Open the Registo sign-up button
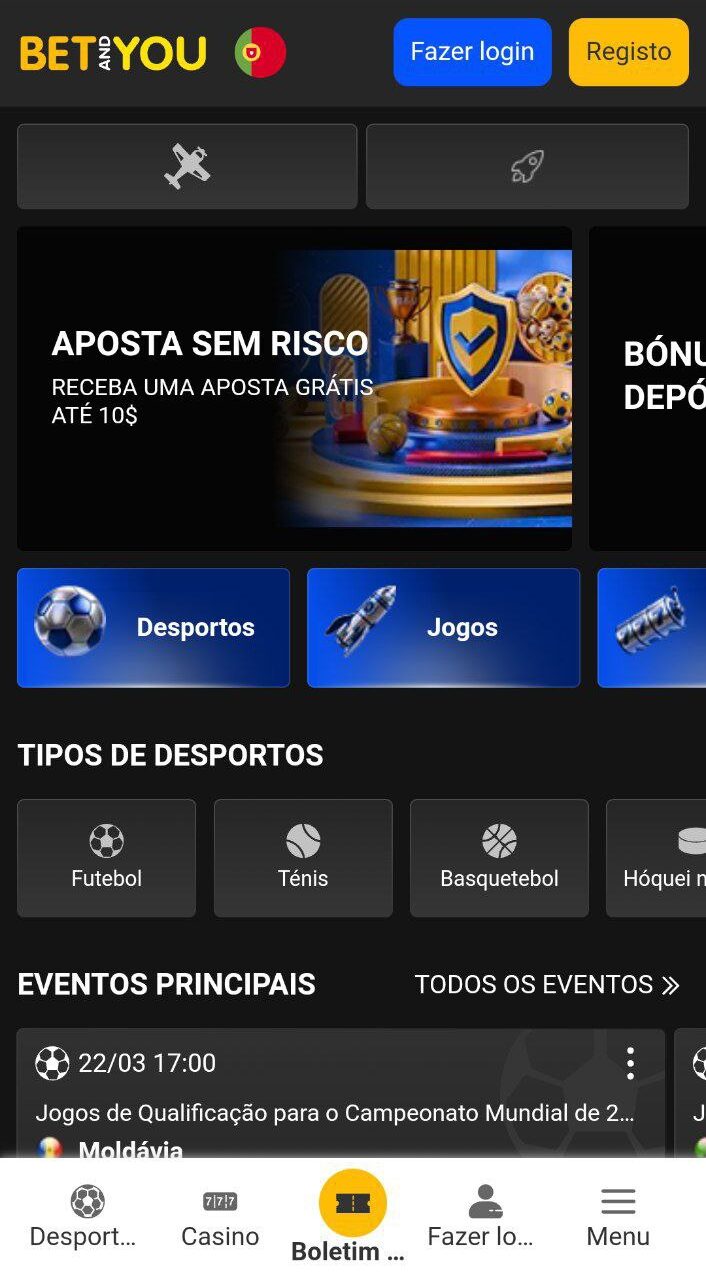Screen dimensions: 706x1274 [628, 52]
